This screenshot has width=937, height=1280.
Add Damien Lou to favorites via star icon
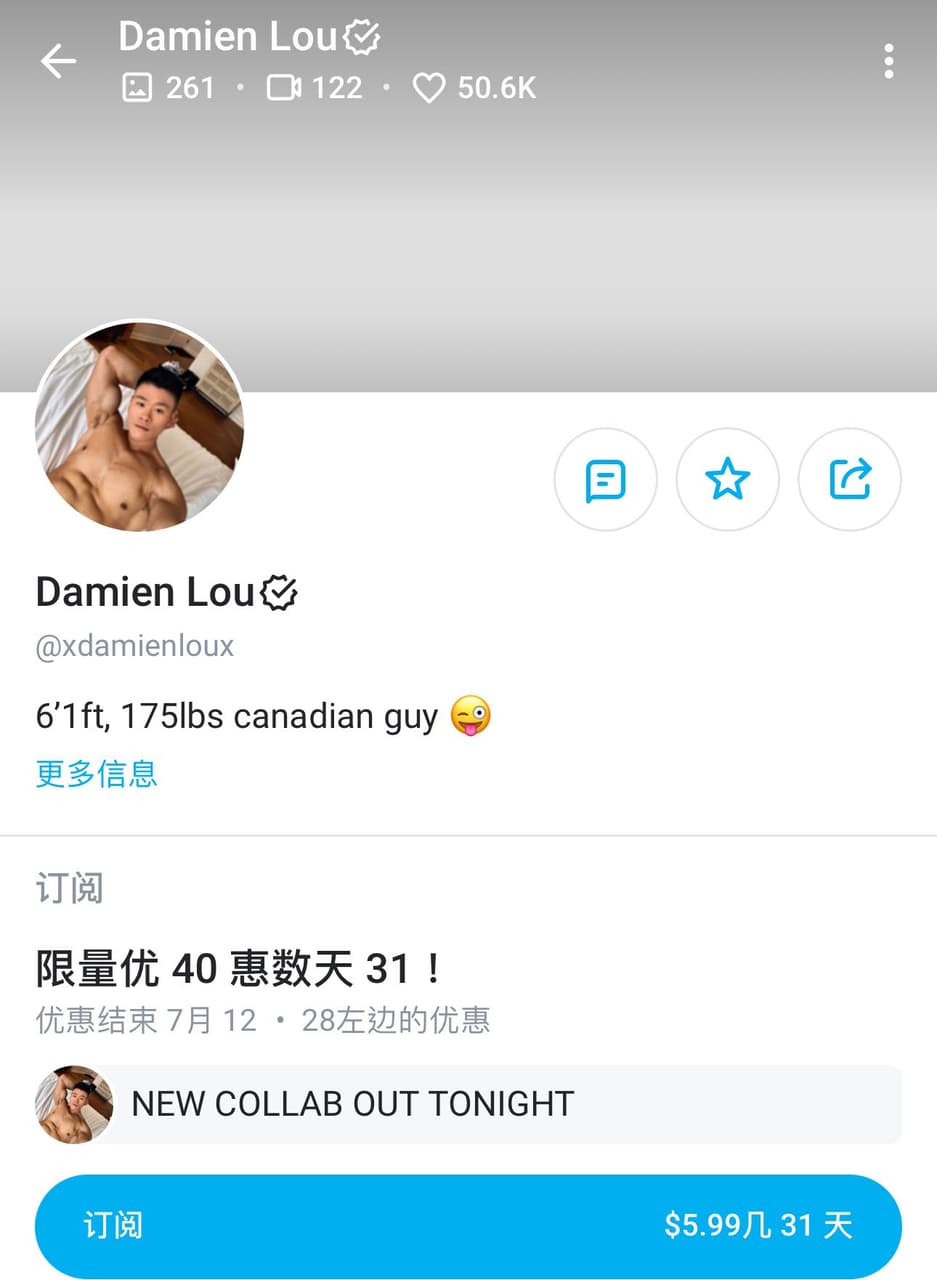[727, 480]
